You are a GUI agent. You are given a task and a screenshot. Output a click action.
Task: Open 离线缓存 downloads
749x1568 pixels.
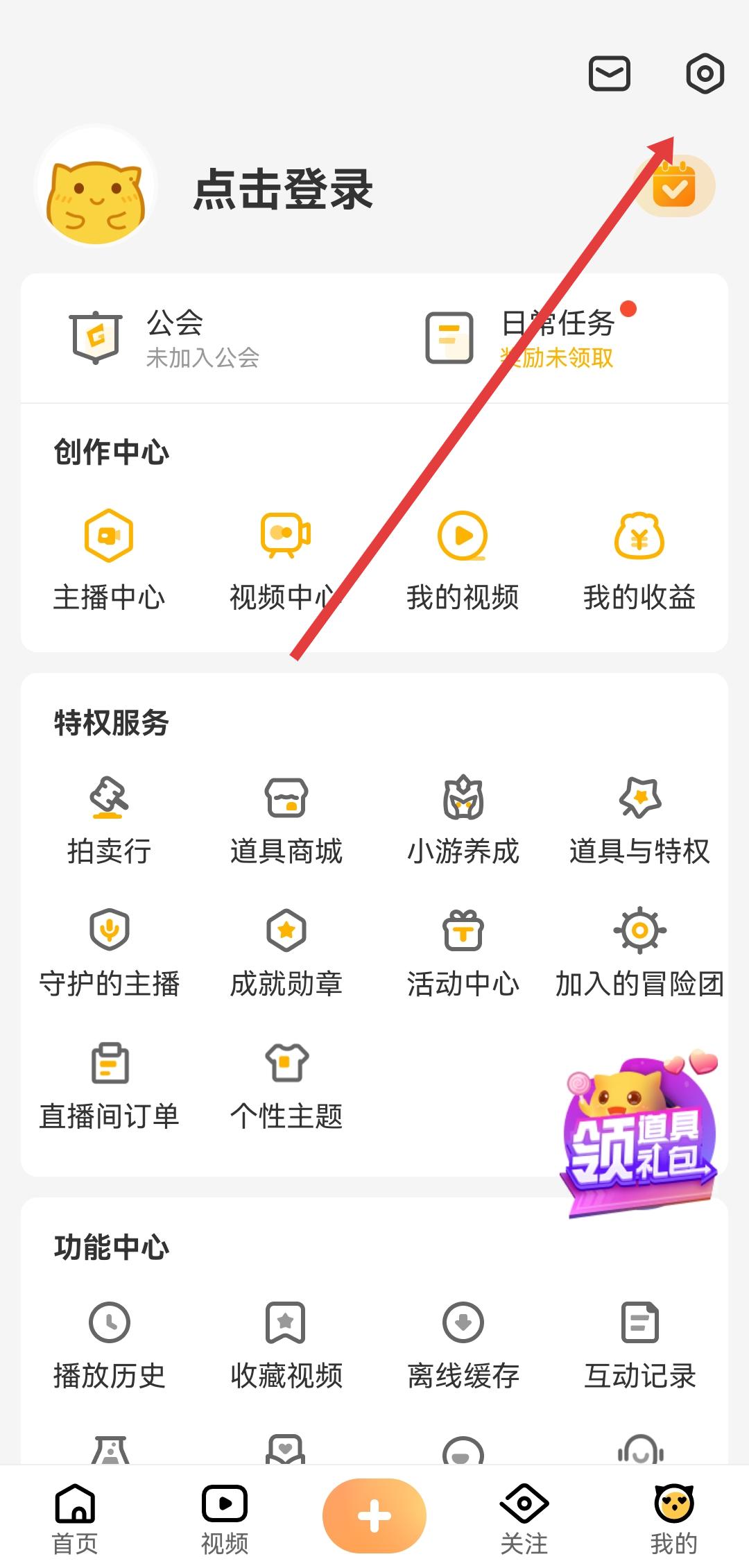[463, 1345]
